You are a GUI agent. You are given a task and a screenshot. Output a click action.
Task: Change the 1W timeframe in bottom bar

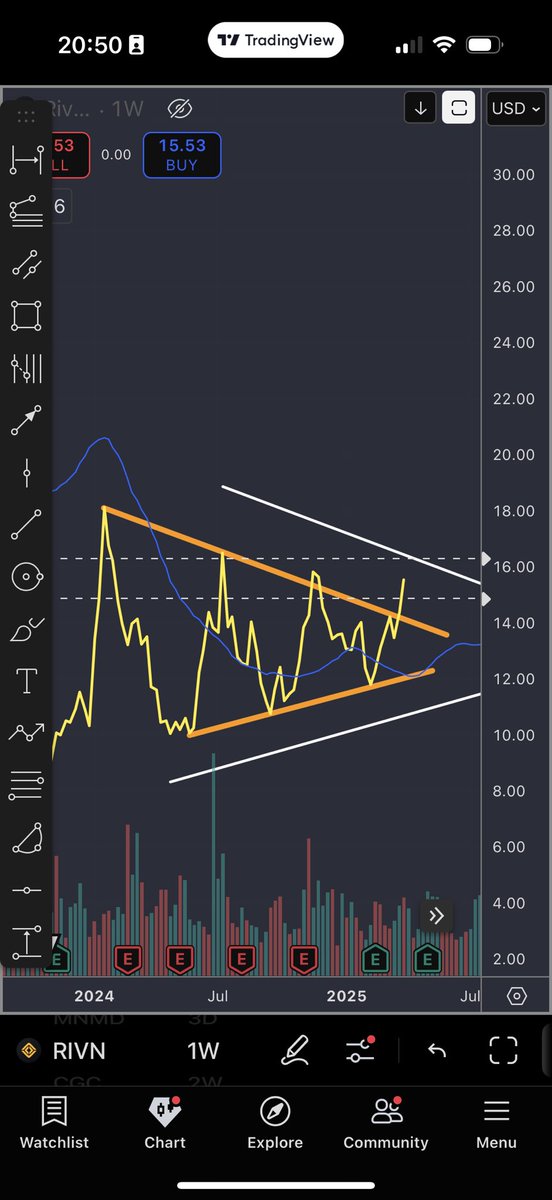pos(203,1051)
